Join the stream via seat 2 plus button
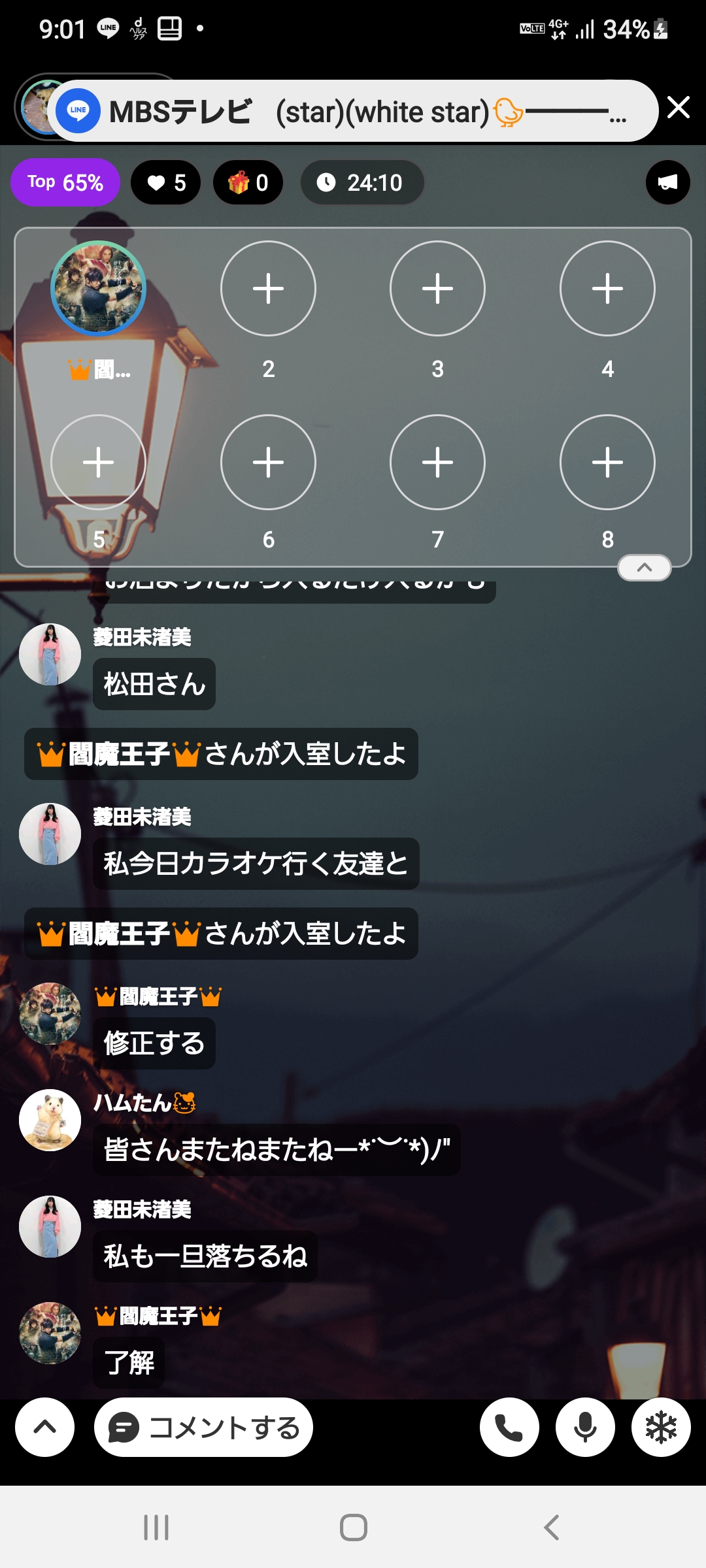The image size is (706, 1568). coord(268,288)
